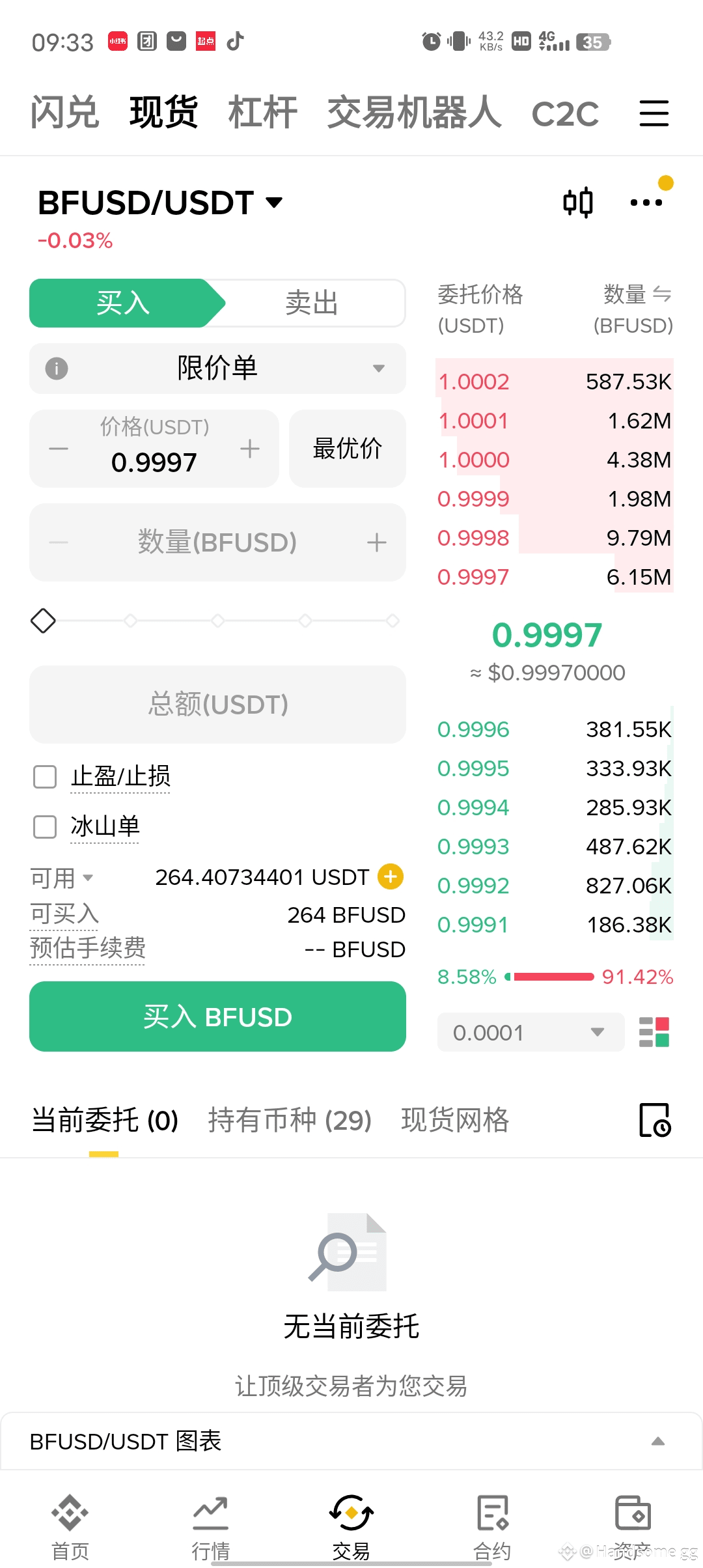Enable the 止盈/止损 checkbox
Viewport: 703px width, 1568px height.
click(45, 776)
